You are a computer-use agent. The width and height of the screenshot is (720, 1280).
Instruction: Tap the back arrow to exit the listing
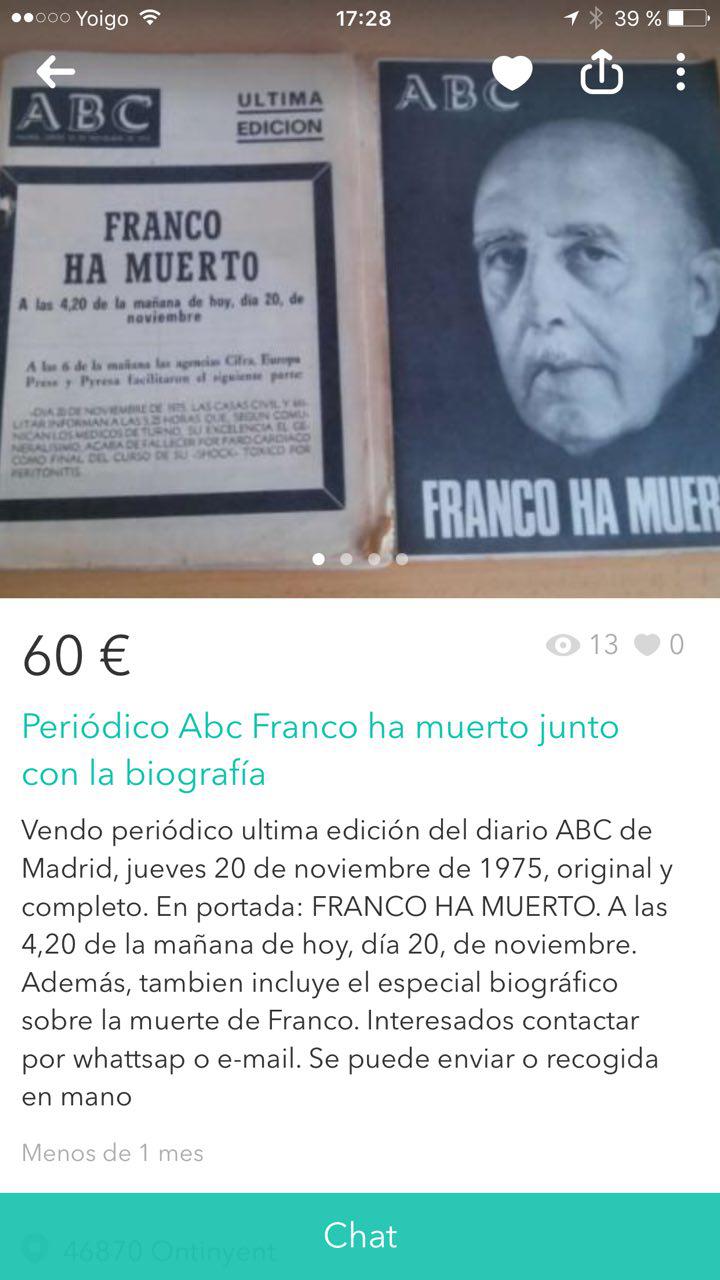[x=55, y=72]
